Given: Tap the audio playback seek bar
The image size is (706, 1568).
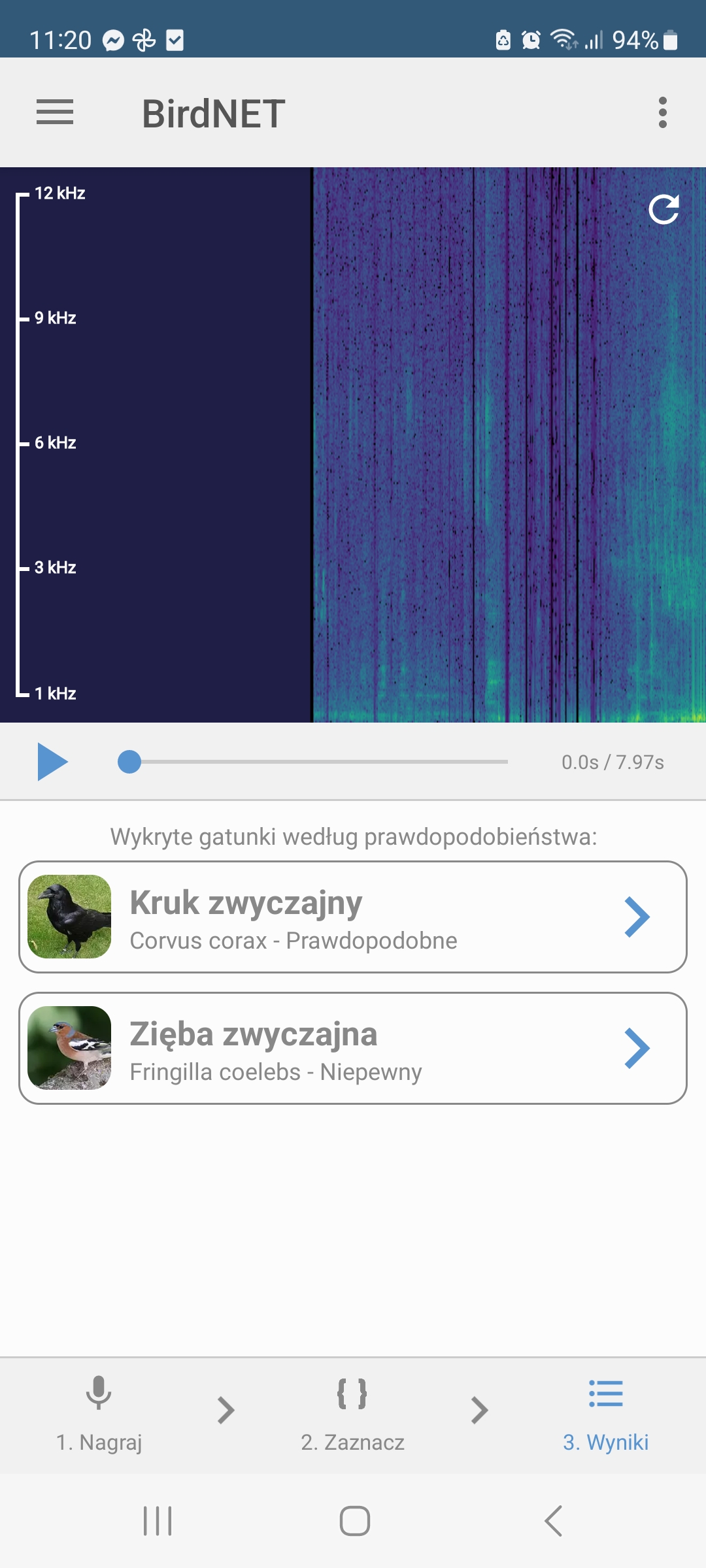Looking at the screenshot, I should [x=312, y=762].
